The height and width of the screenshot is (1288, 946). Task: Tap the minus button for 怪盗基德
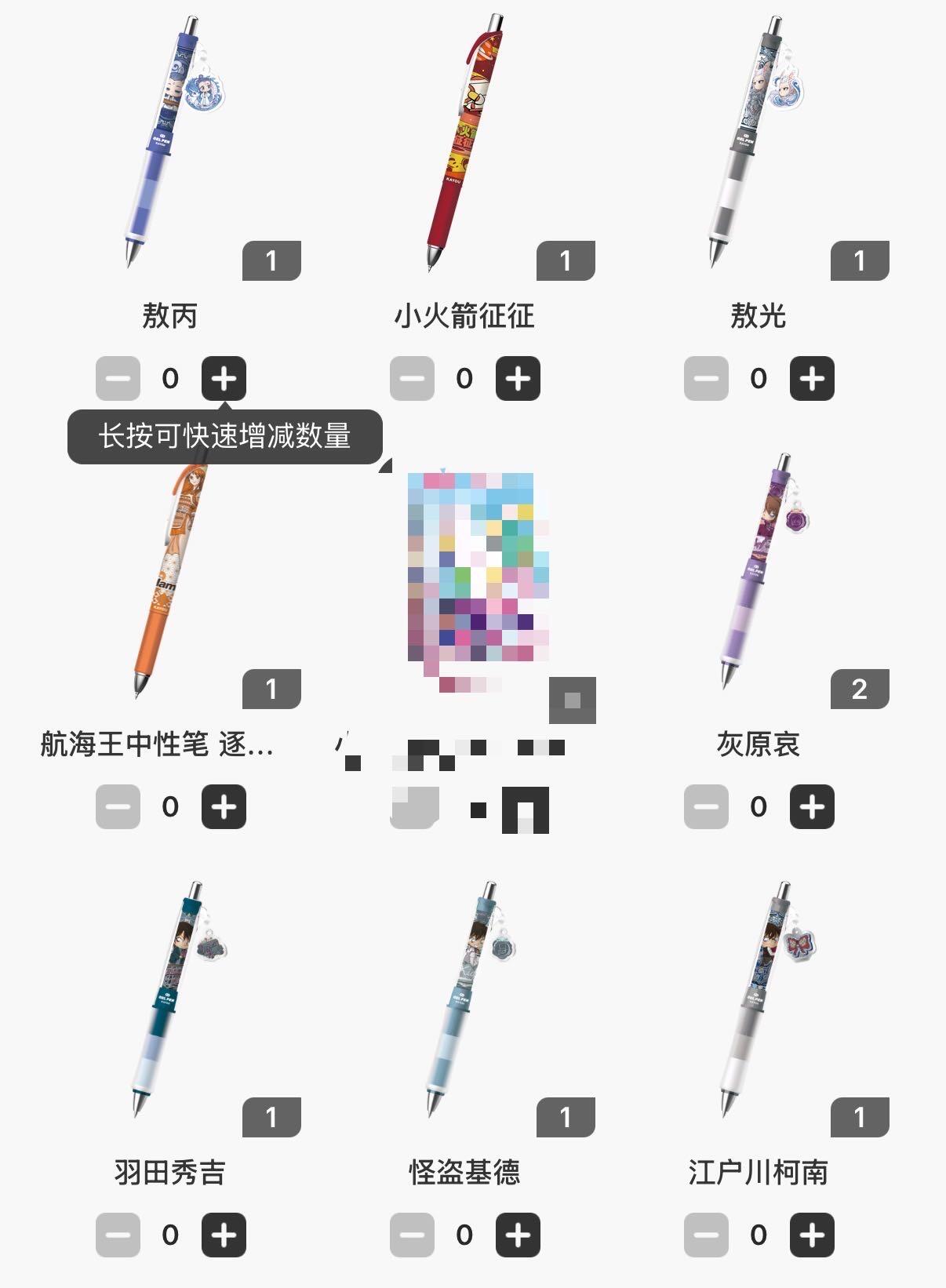pos(412,1235)
